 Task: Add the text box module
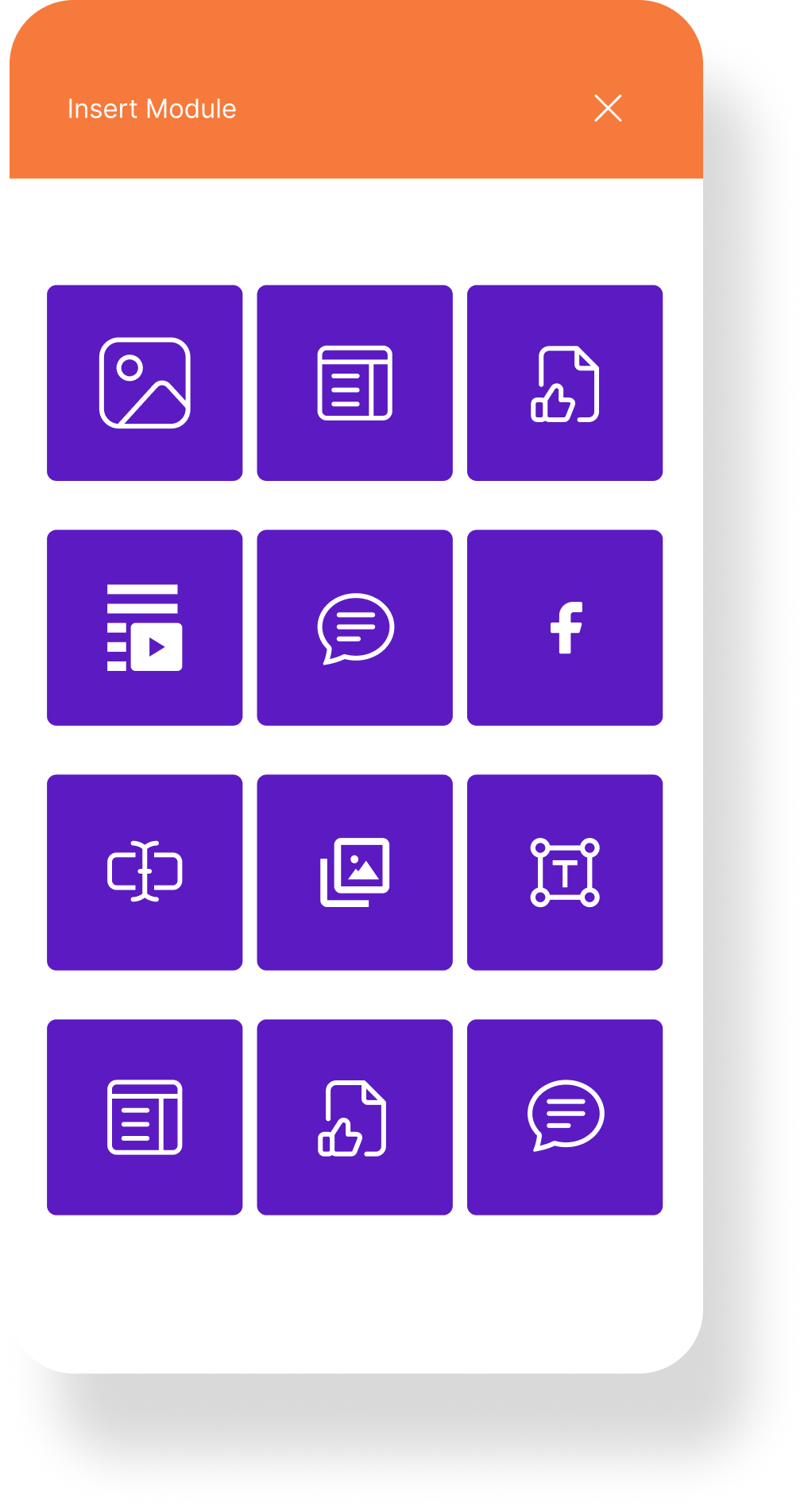coord(565,873)
